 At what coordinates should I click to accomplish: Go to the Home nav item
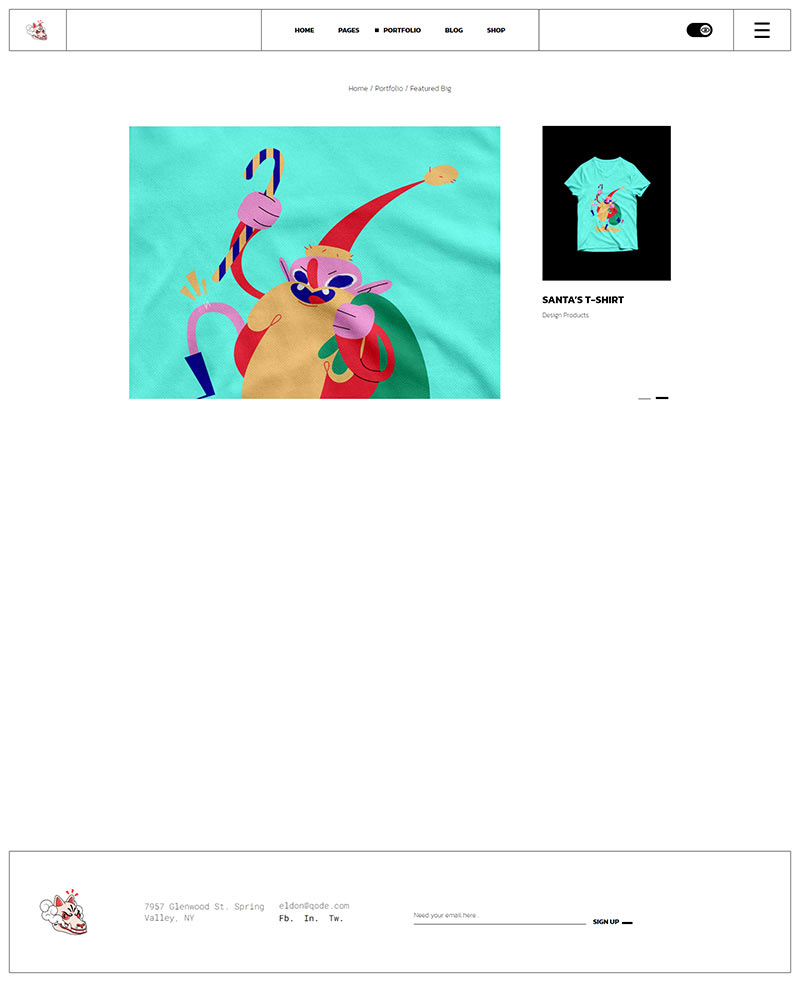coord(304,30)
